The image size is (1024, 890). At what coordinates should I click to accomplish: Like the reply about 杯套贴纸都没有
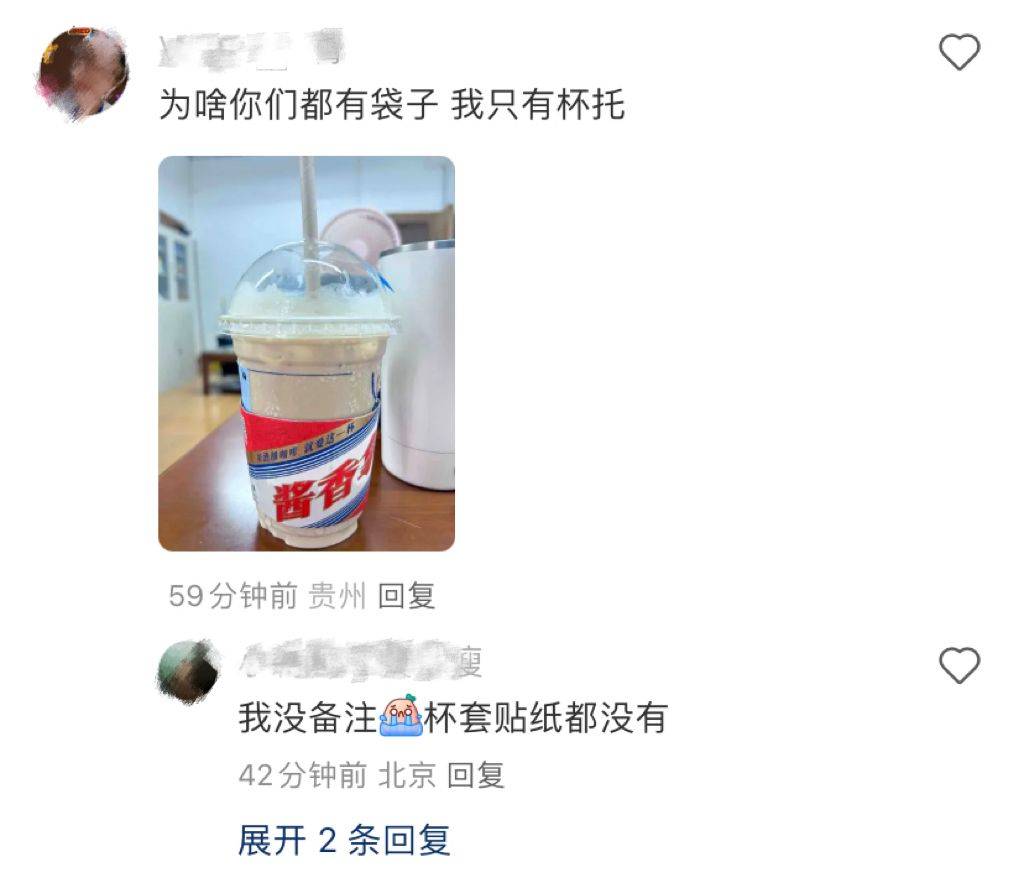pyautogui.click(x=959, y=665)
